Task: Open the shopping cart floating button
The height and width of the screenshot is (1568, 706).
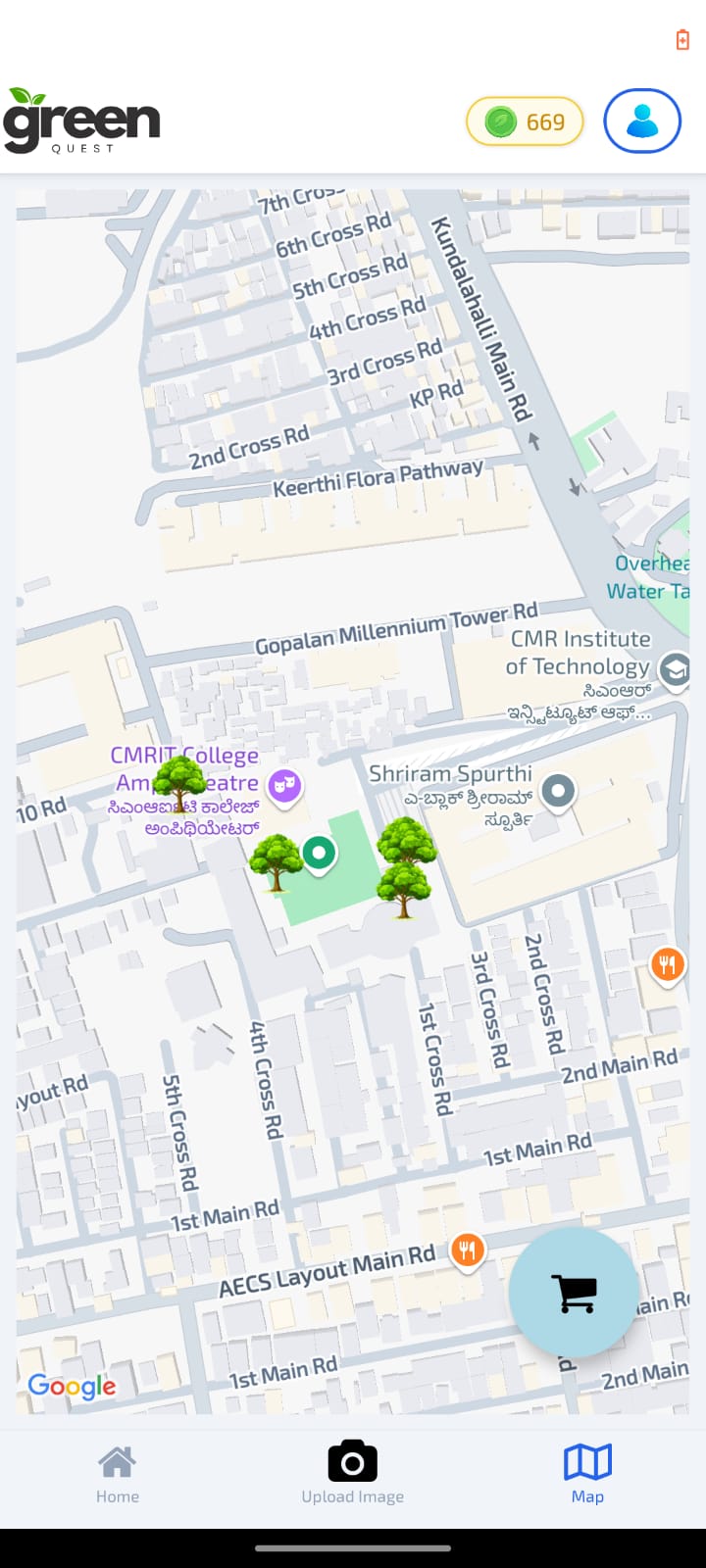Action: [x=574, y=1293]
